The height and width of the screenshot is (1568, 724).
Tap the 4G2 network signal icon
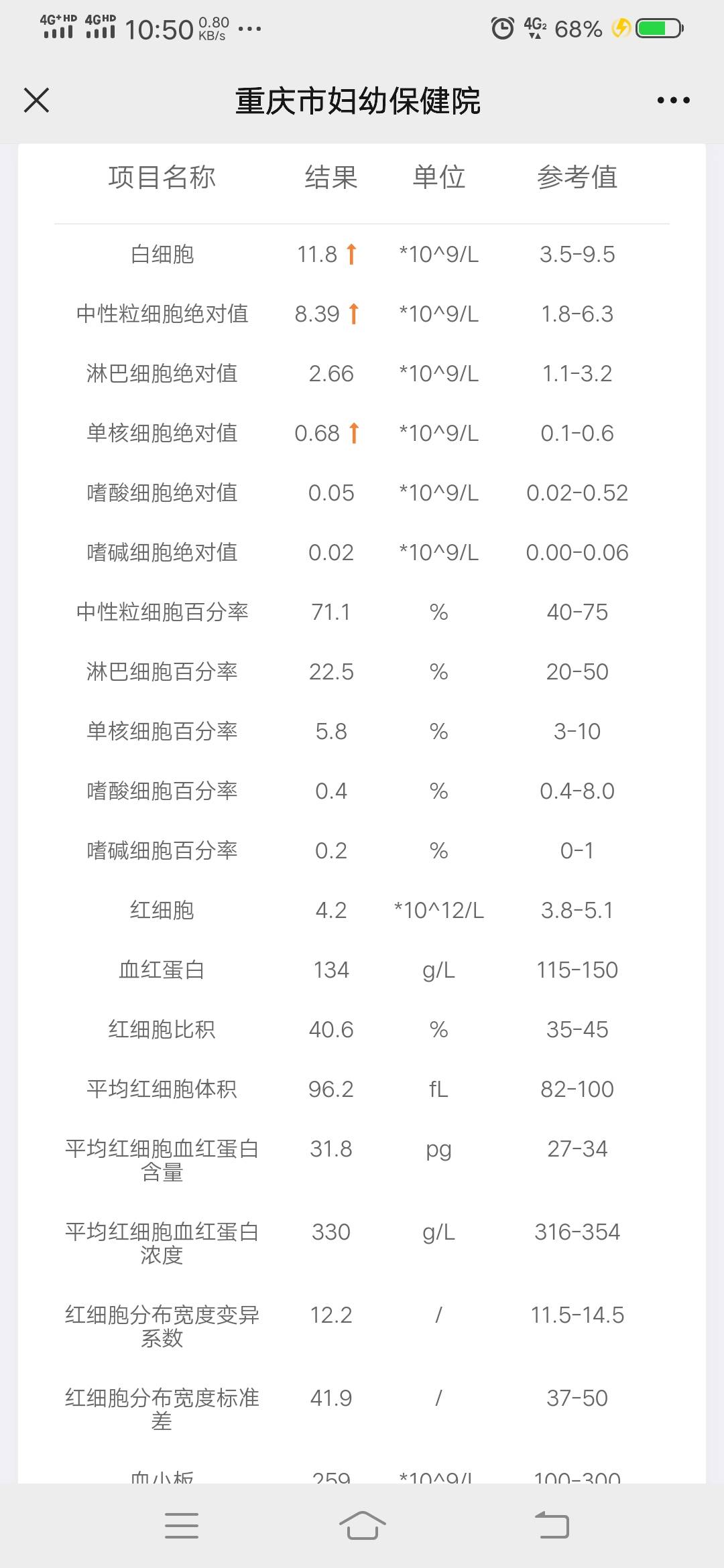[535, 28]
